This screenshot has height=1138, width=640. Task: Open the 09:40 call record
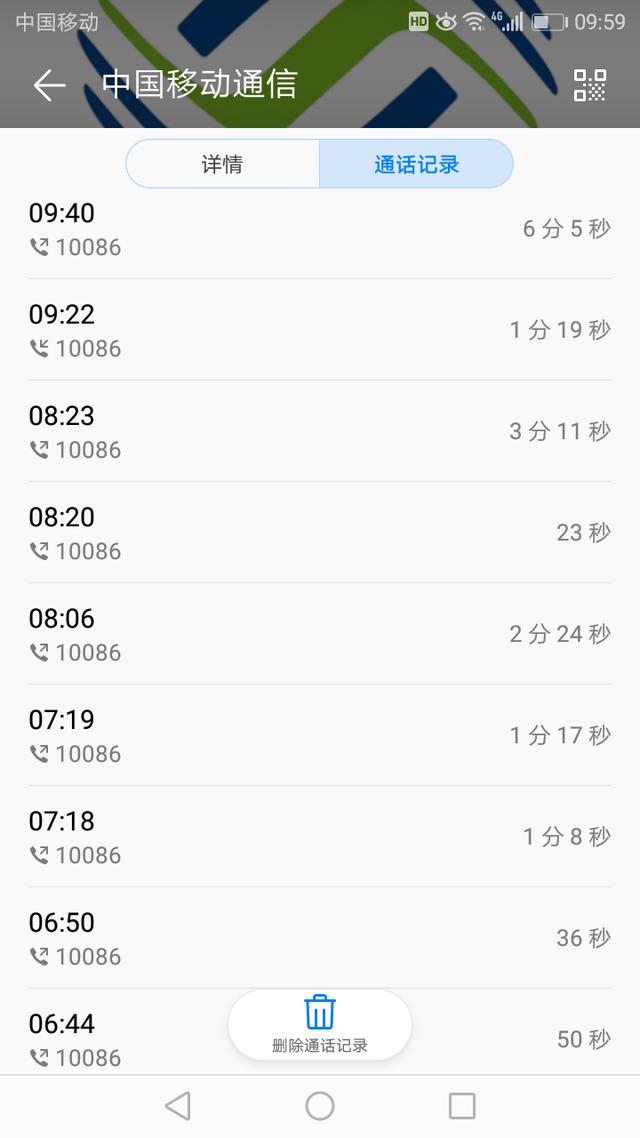tap(320, 229)
